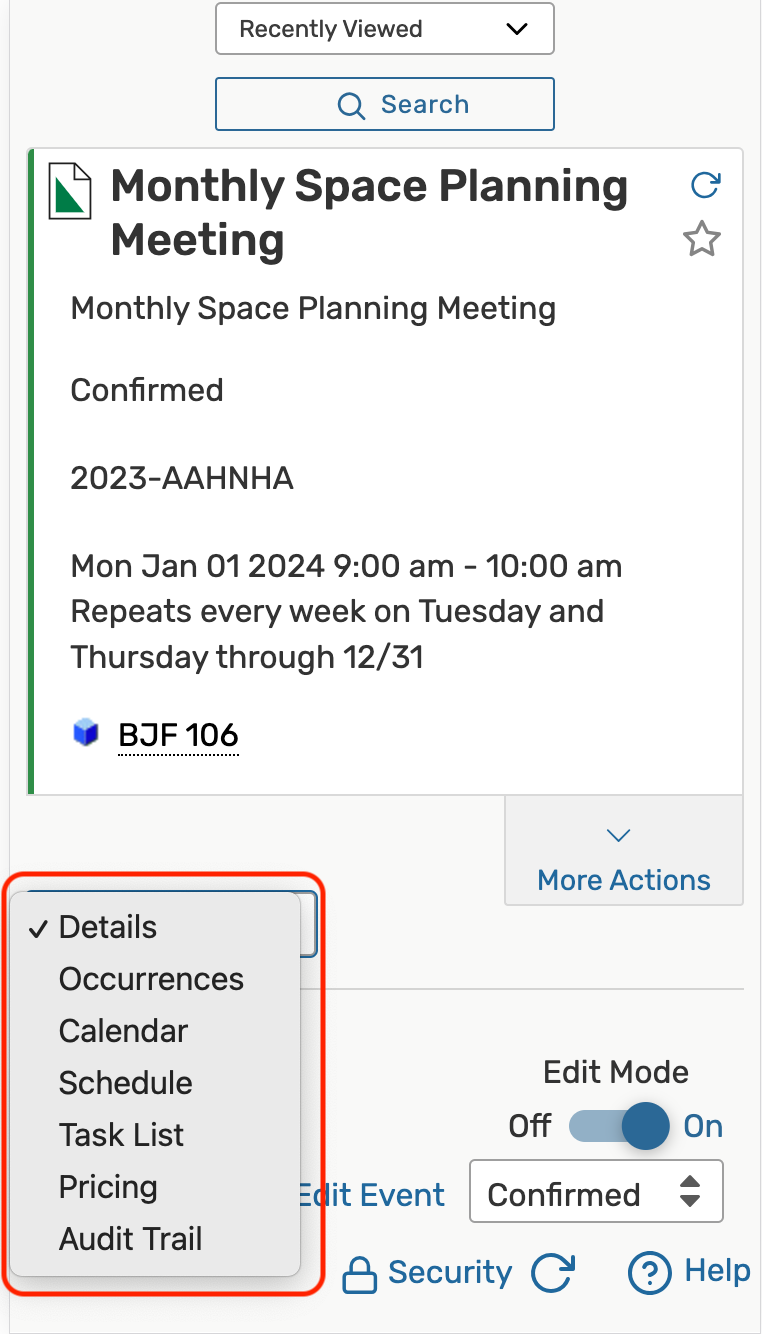Open the Help link
The image size is (762, 1334).
pos(689,1272)
